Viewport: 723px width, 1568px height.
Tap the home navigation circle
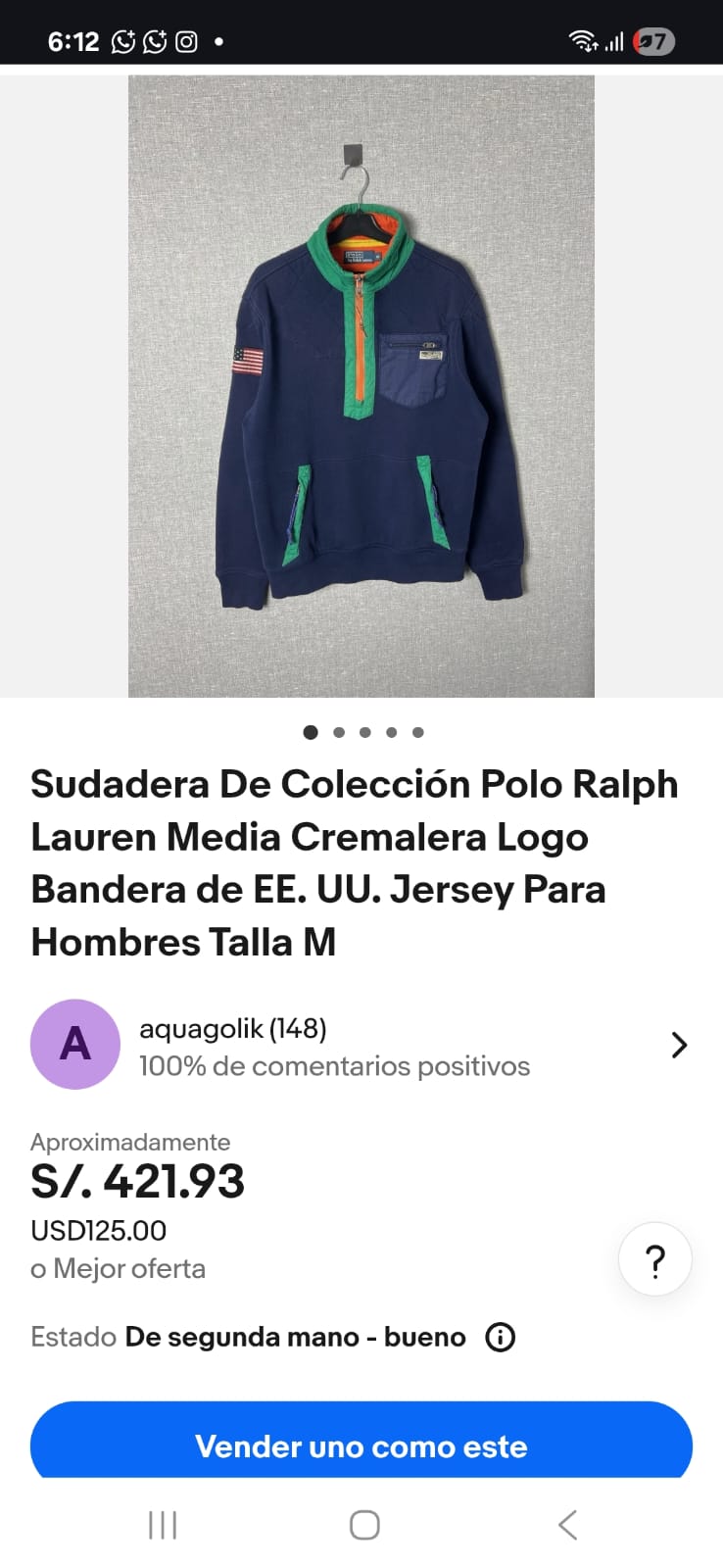click(363, 1525)
